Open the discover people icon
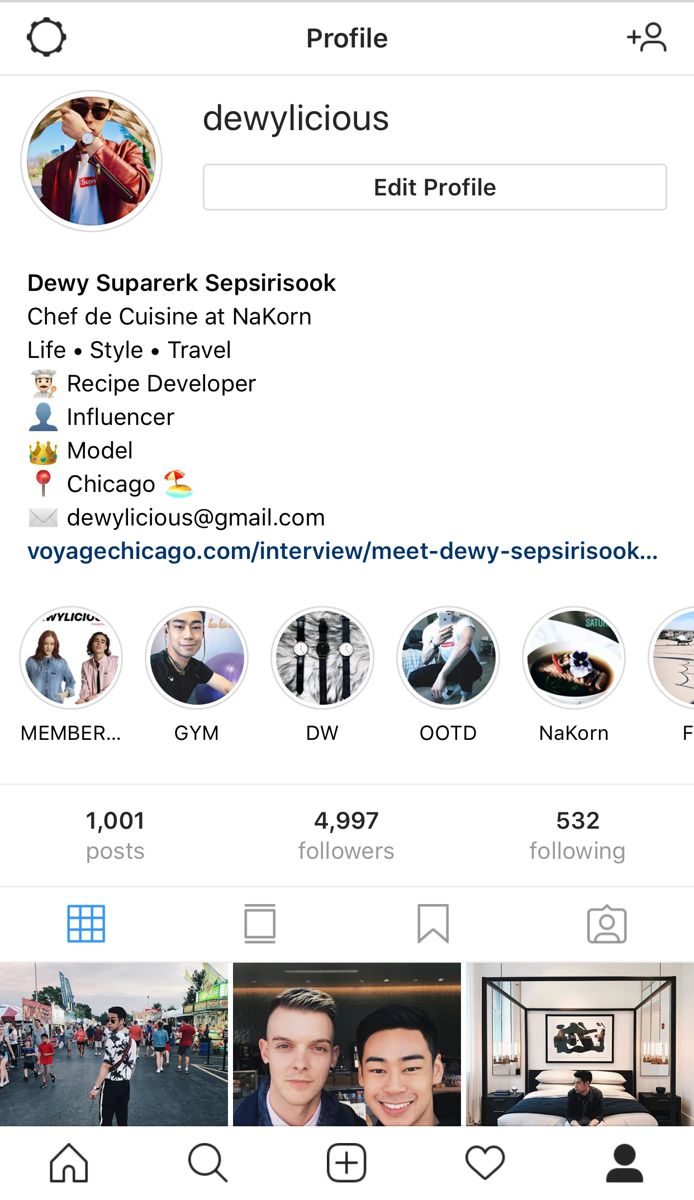The height and width of the screenshot is (1200, 694). click(x=647, y=38)
